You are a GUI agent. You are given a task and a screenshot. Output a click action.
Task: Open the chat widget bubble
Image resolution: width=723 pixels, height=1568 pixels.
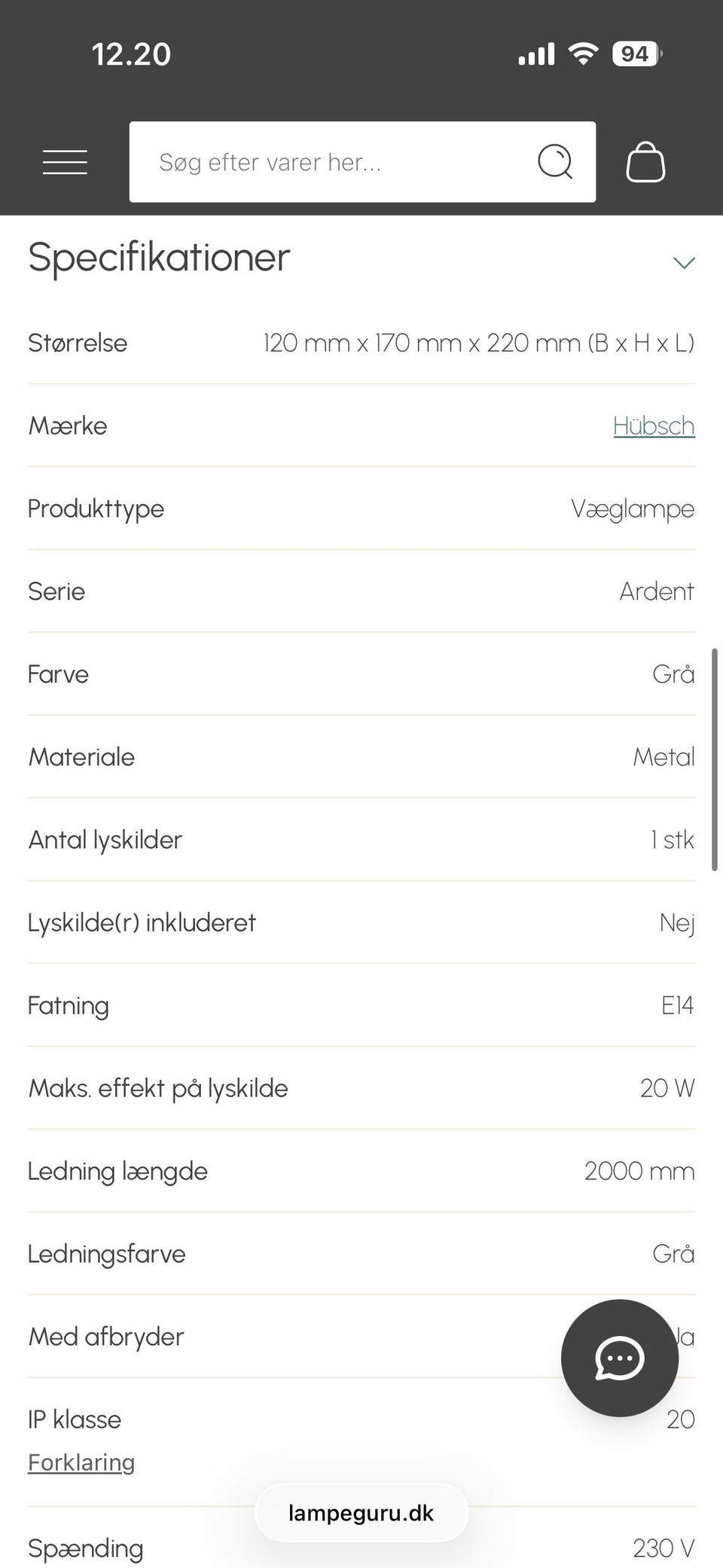point(618,1358)
